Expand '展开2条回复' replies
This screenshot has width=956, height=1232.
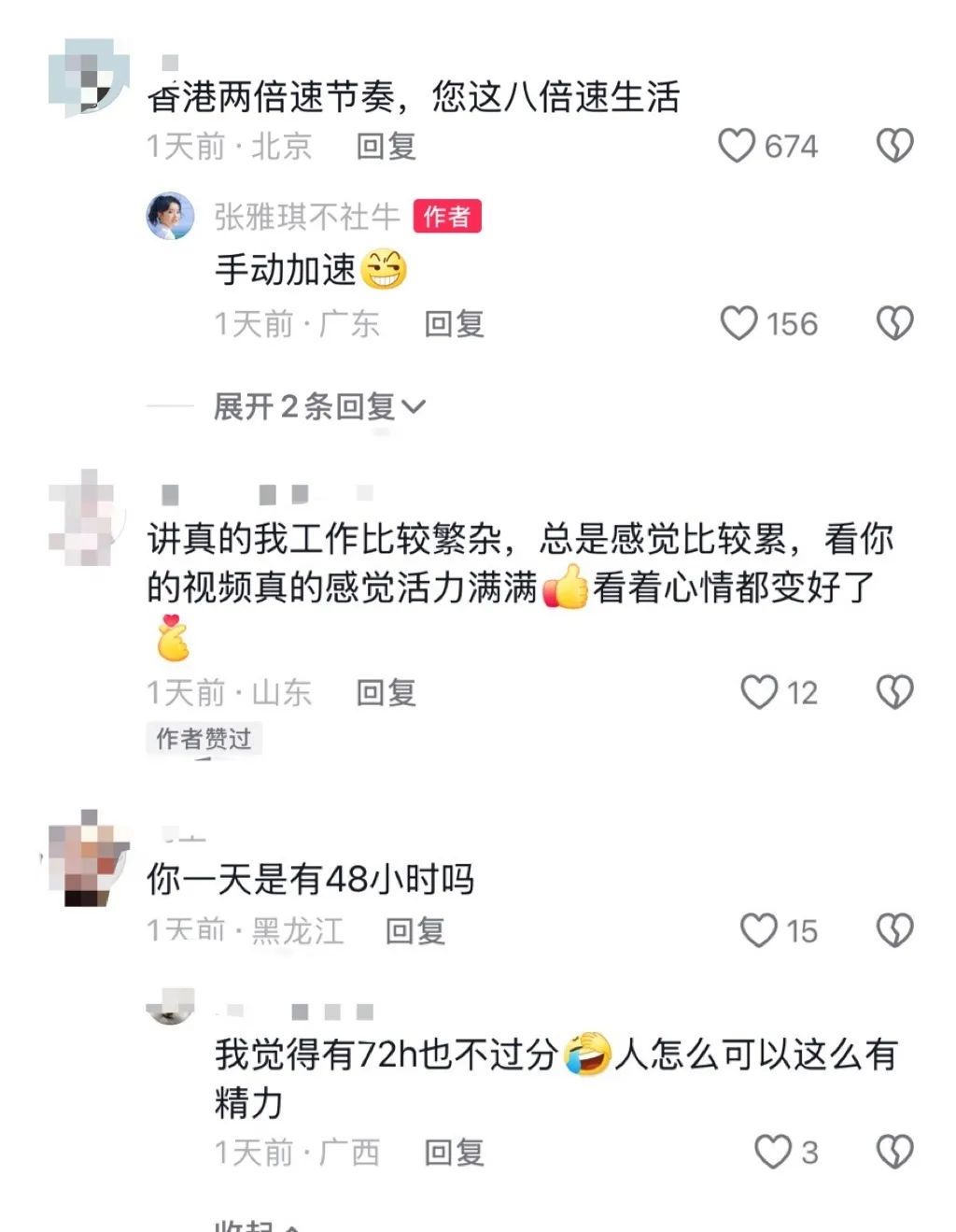click(318, 406)
